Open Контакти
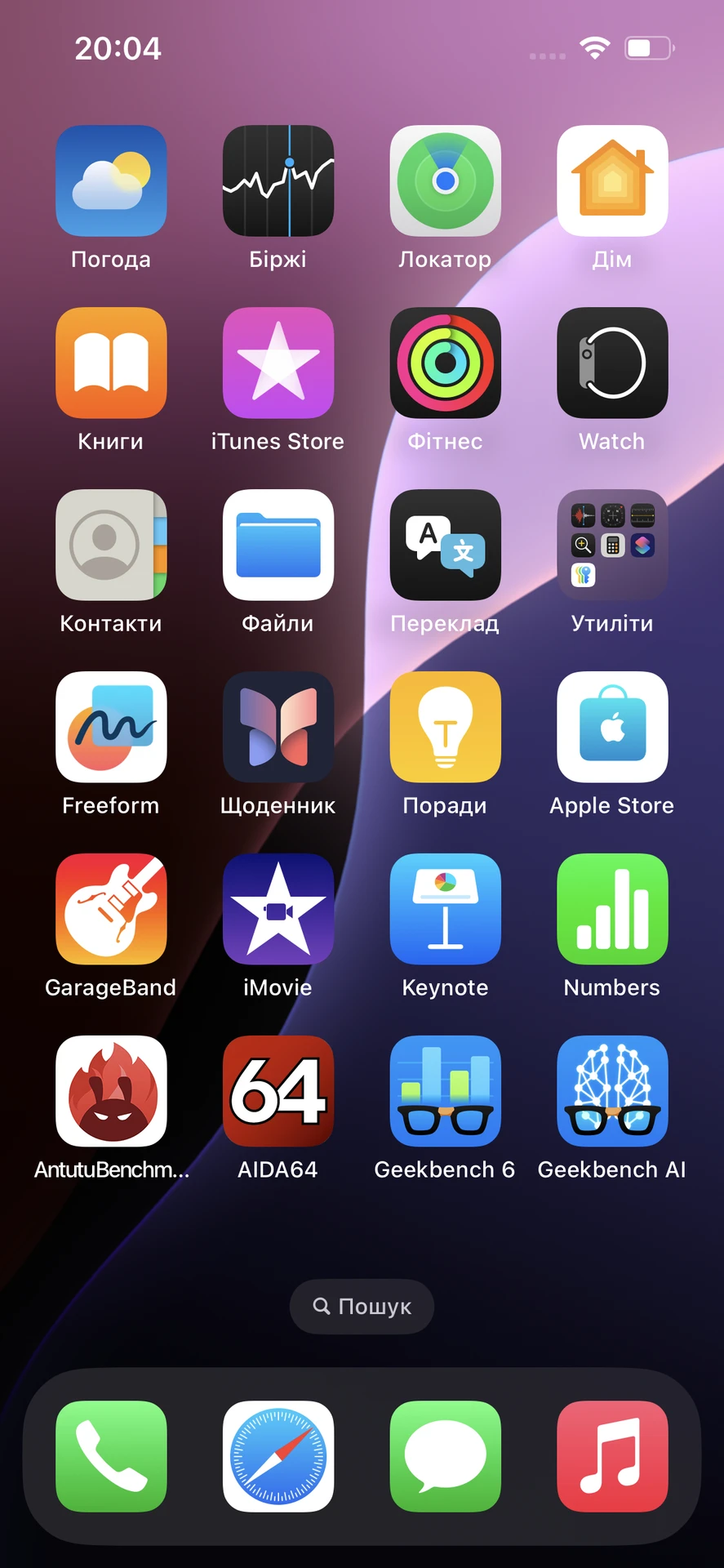Viewport: 724px width, 1568px height. click(x=111, y=545)
